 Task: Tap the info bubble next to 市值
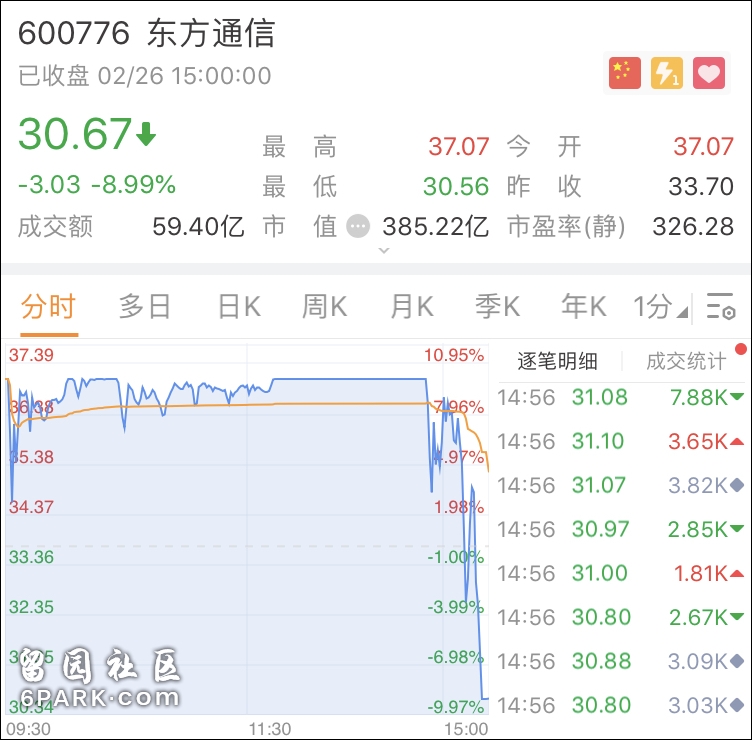click(x=358, y=227)
